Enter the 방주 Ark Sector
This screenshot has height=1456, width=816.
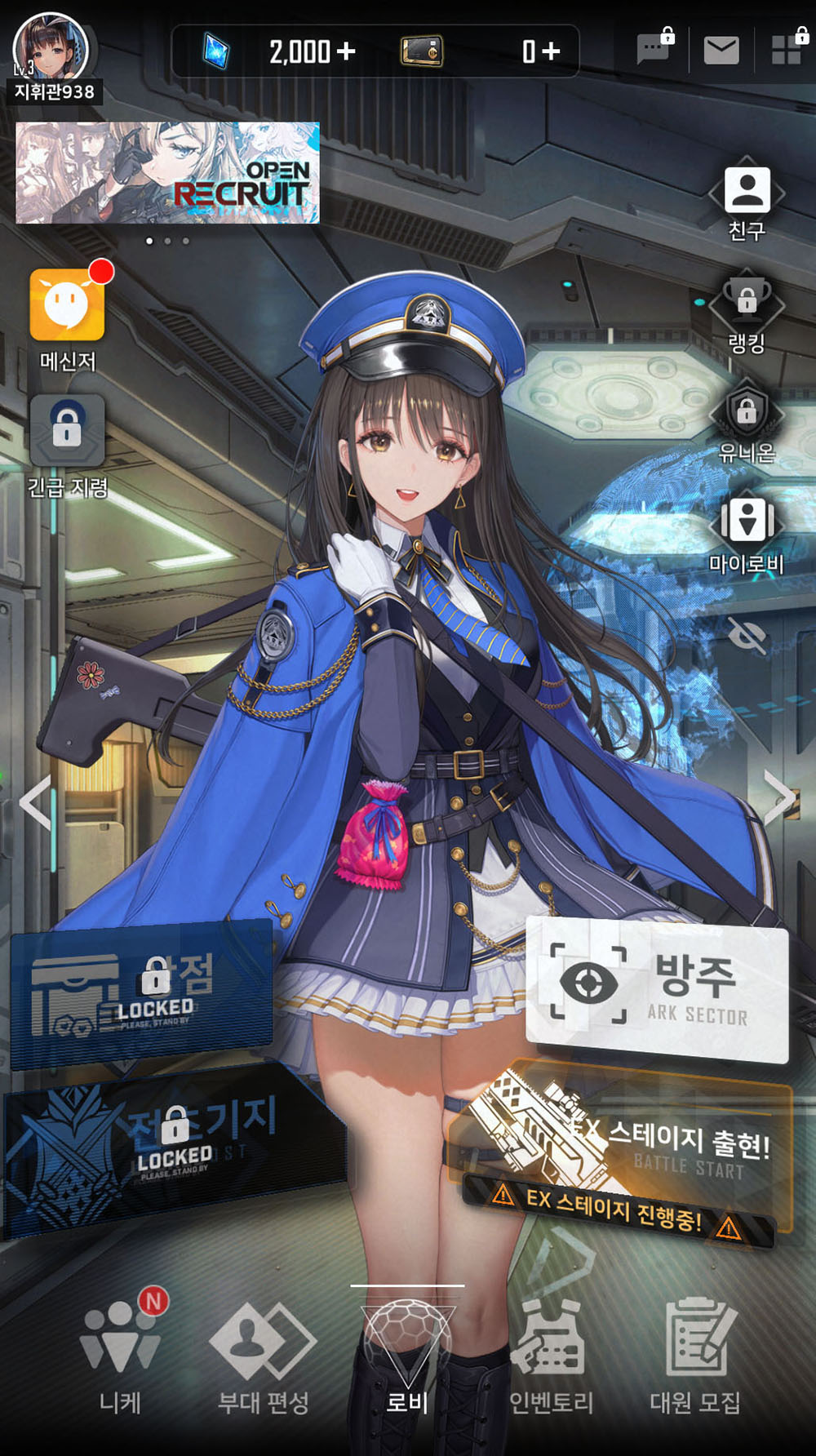point(657,989)
